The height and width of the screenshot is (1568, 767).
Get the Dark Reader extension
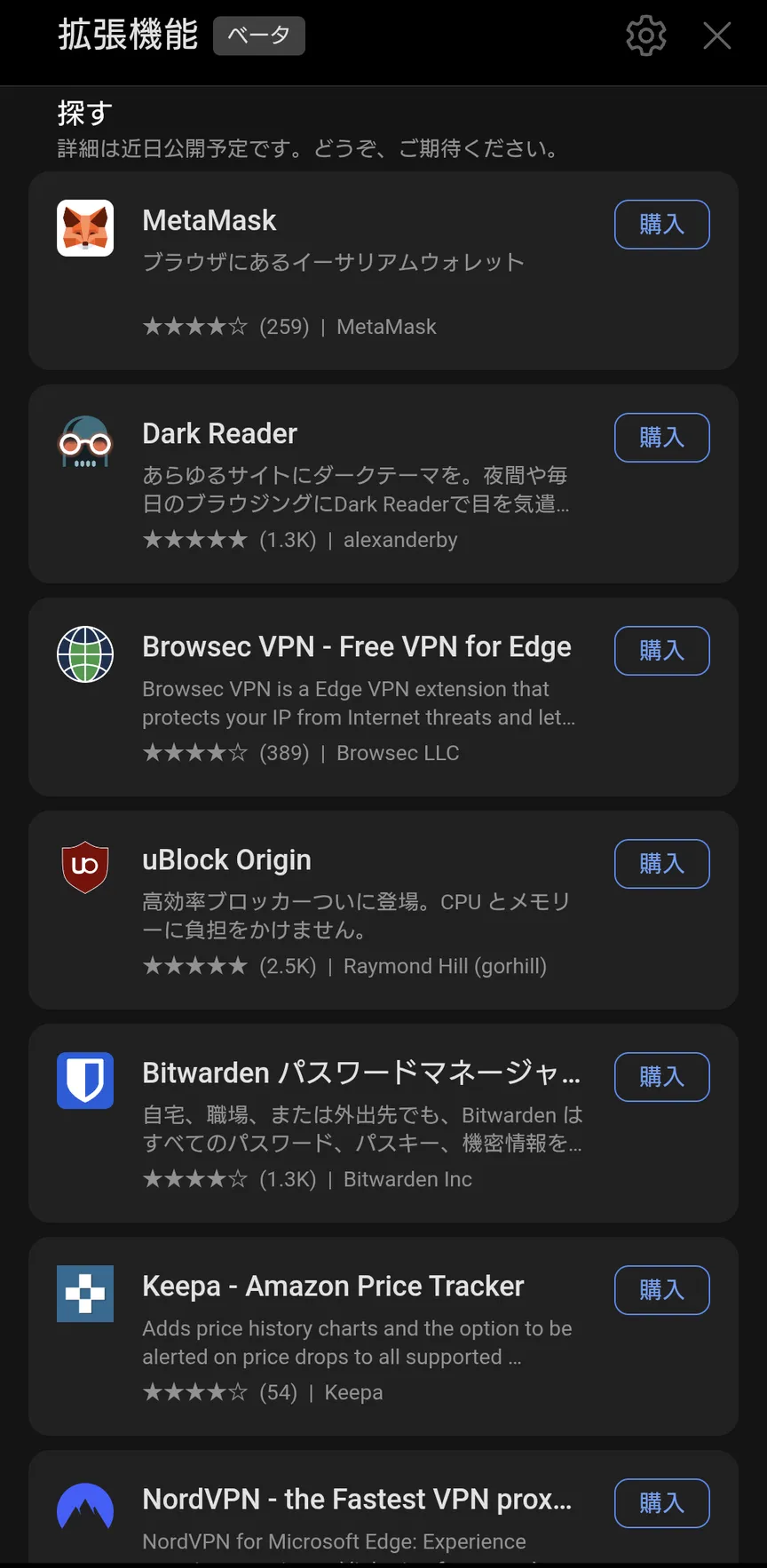(662, 438)
